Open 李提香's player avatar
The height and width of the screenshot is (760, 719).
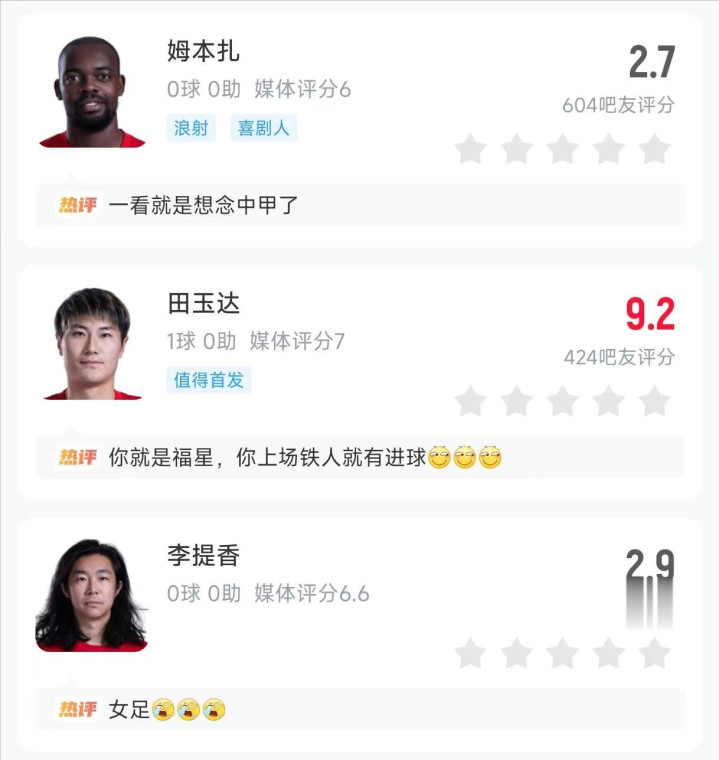click(92, 597)
